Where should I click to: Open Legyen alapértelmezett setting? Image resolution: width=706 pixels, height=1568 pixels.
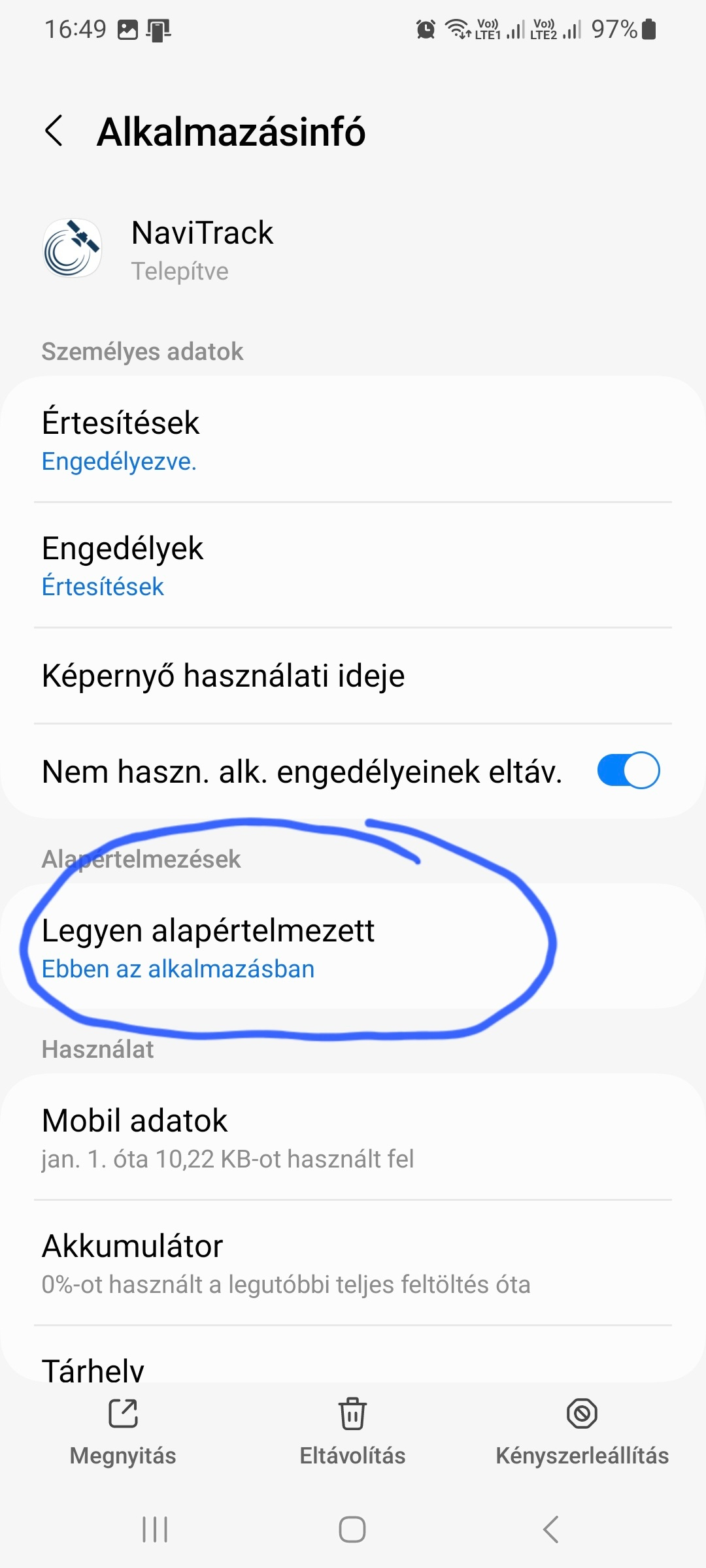coord(353,947)
